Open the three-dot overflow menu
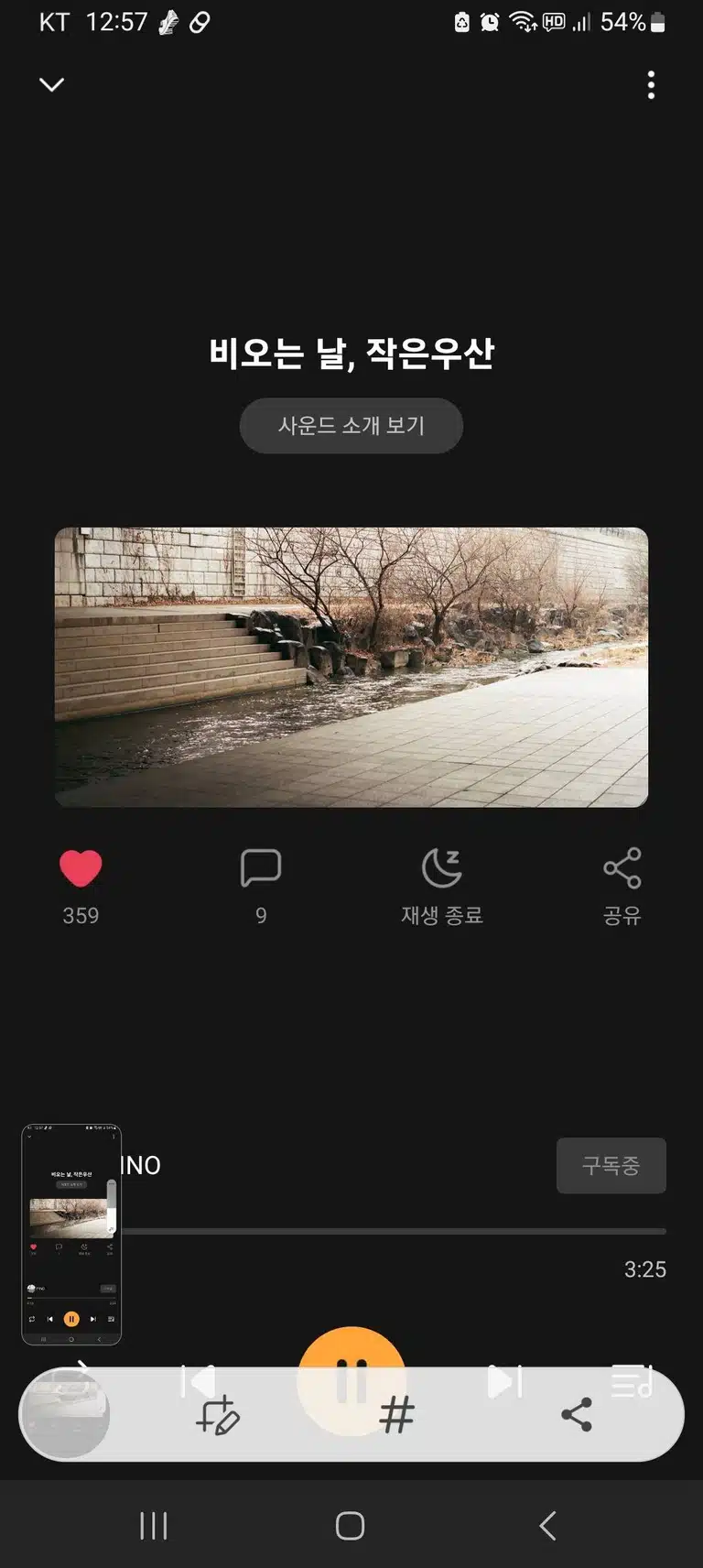703x1568 pixels. pos(651,85)
